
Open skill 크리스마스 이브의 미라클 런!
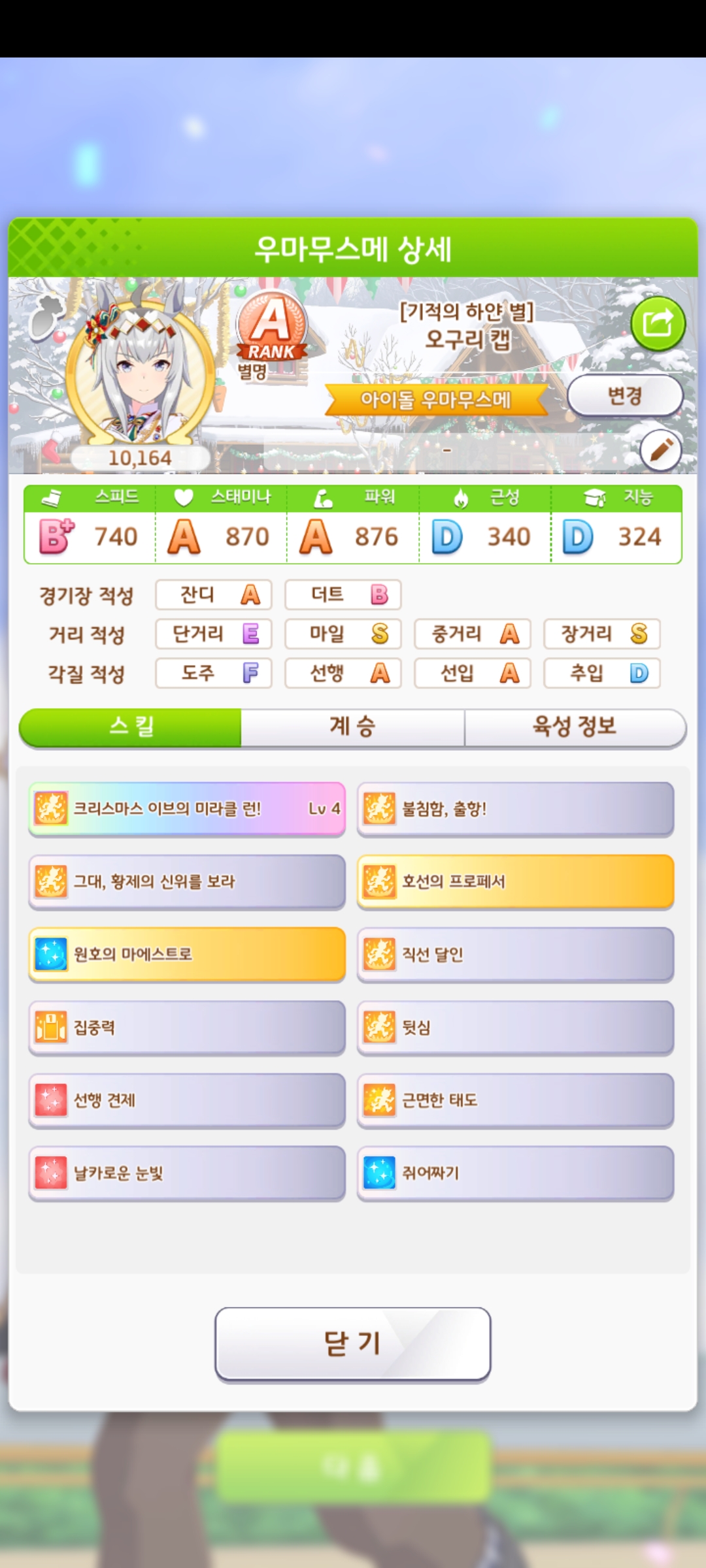coord(187,809)
